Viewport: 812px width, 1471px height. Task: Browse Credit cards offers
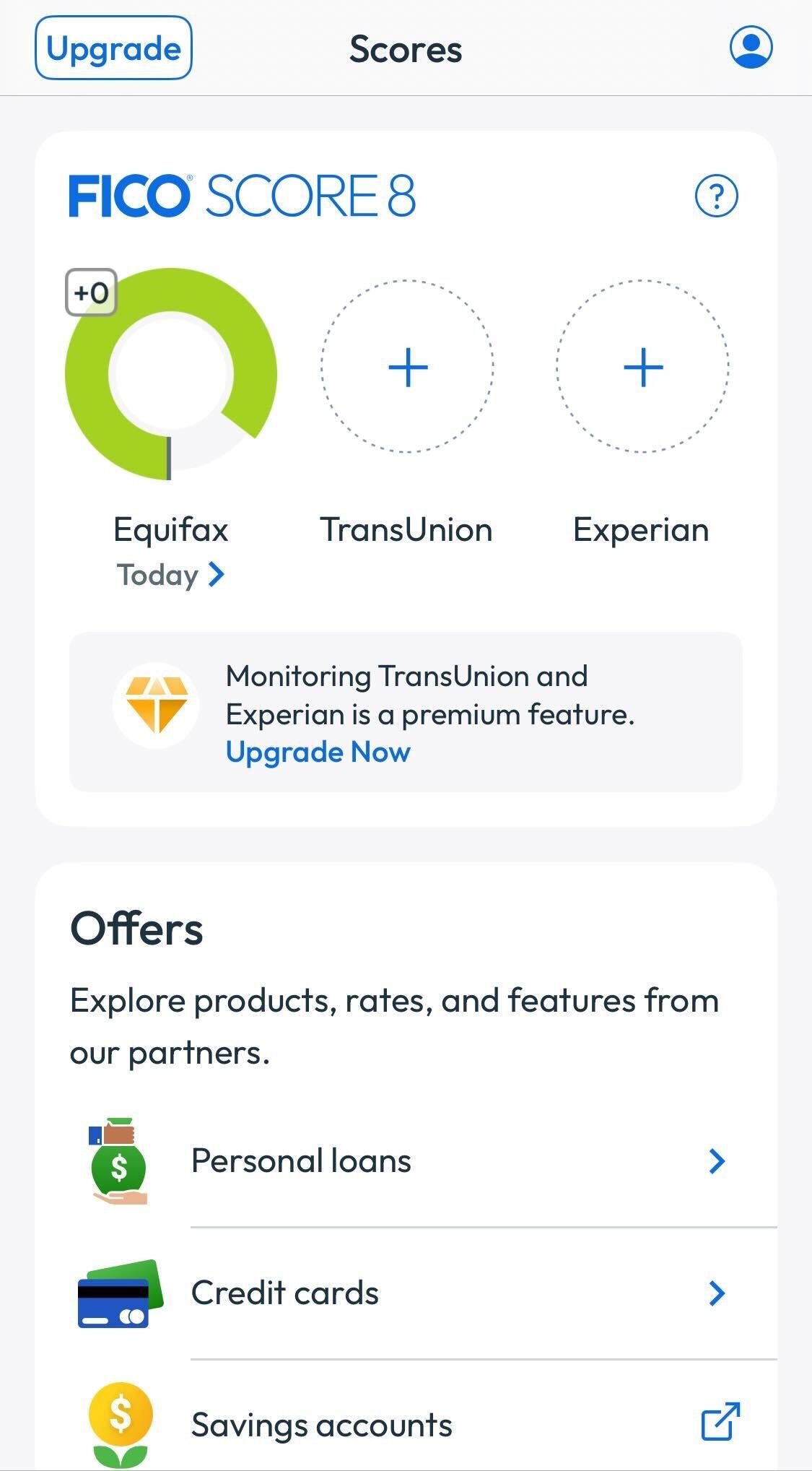click(x=406, y=1293)
